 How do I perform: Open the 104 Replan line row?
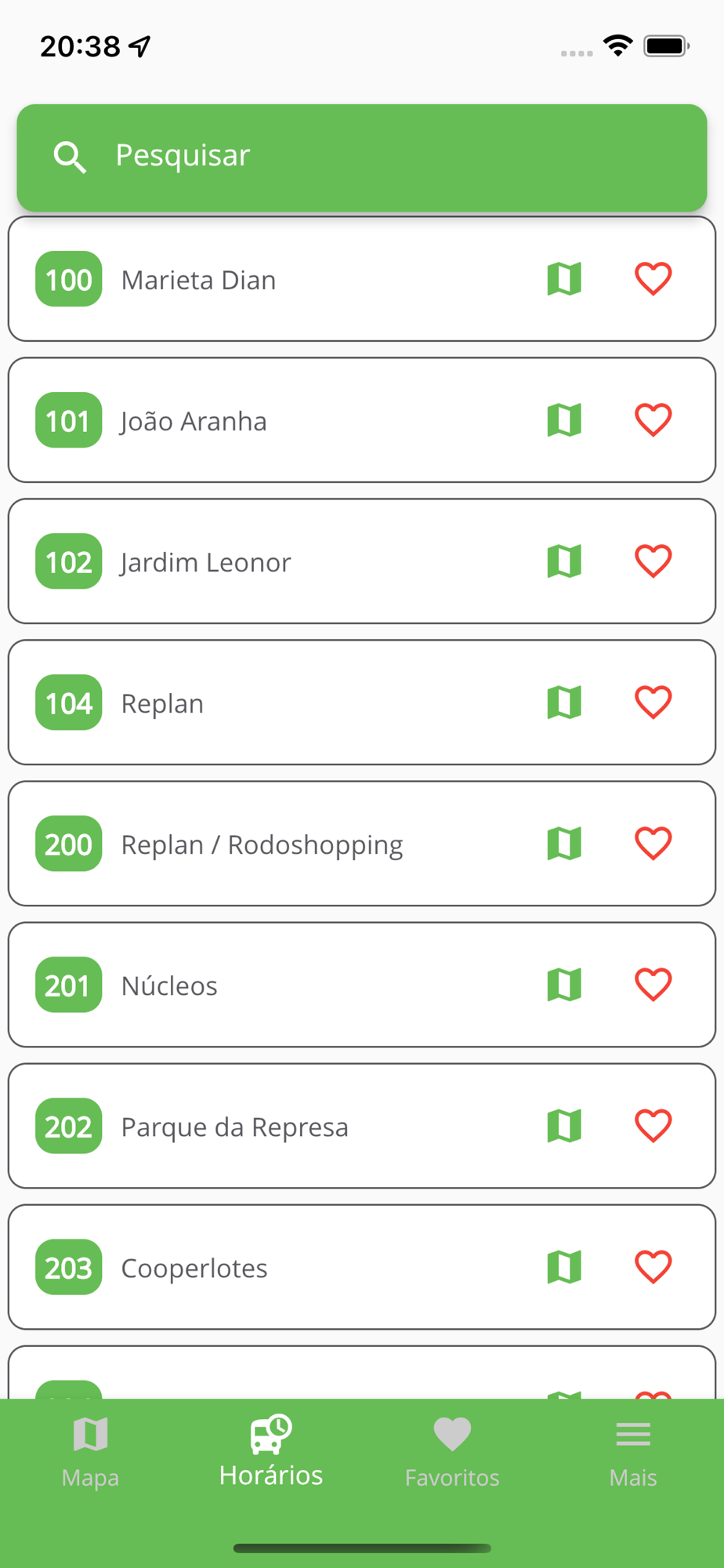coord(362,702)
